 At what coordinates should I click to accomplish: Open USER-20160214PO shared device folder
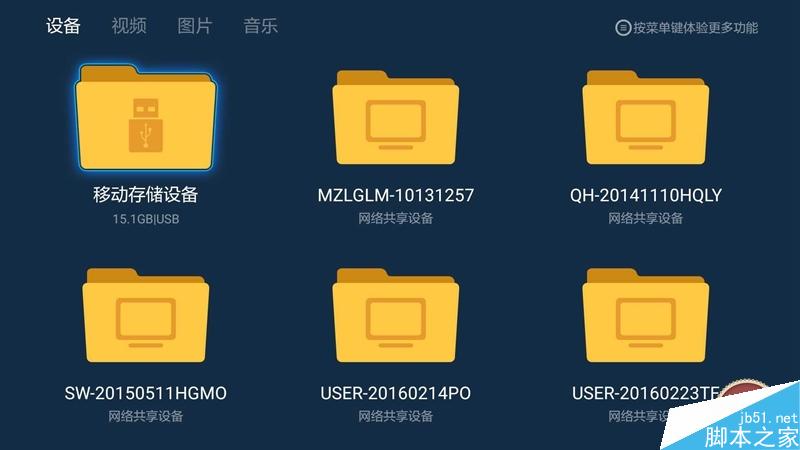point(396,318)
